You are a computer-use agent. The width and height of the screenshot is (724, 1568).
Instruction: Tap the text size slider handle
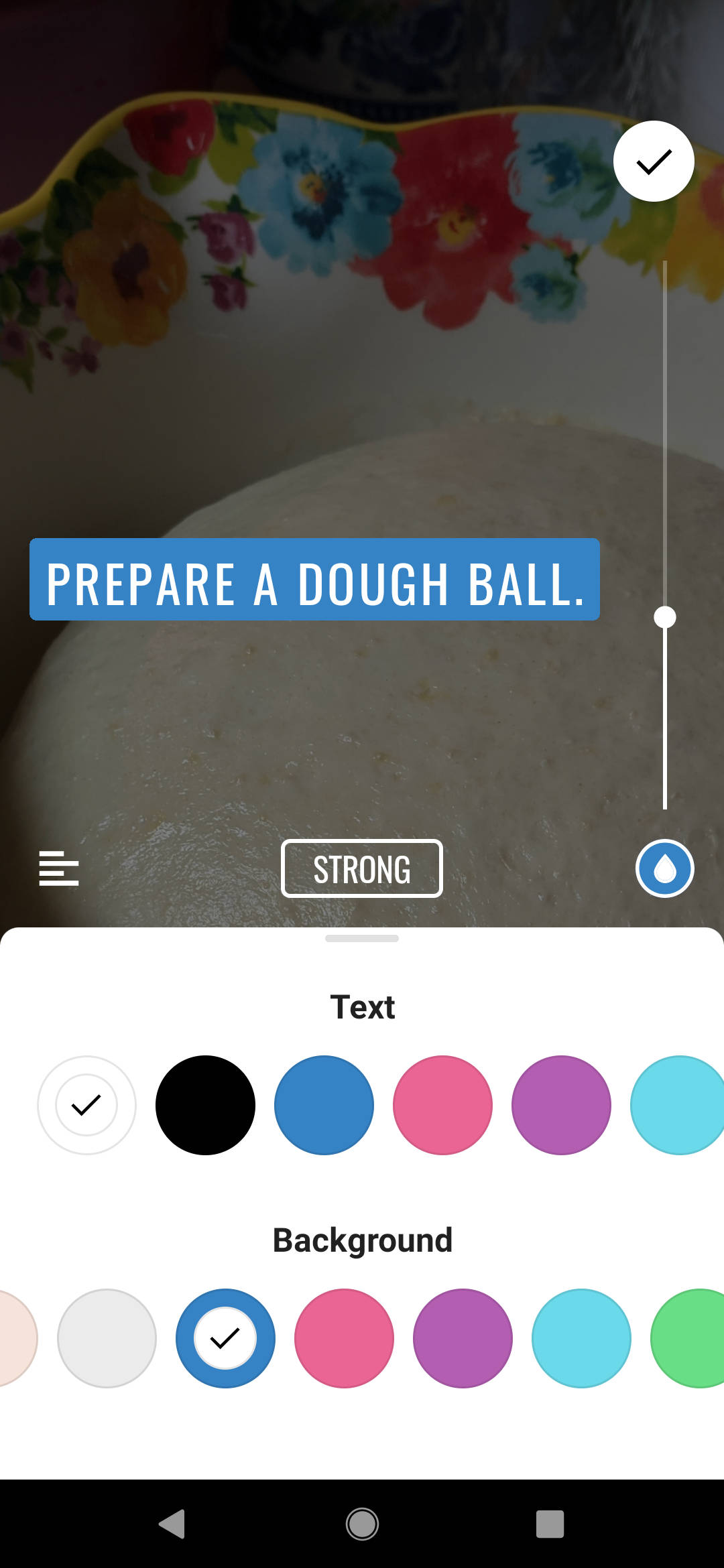click(664, 617)
